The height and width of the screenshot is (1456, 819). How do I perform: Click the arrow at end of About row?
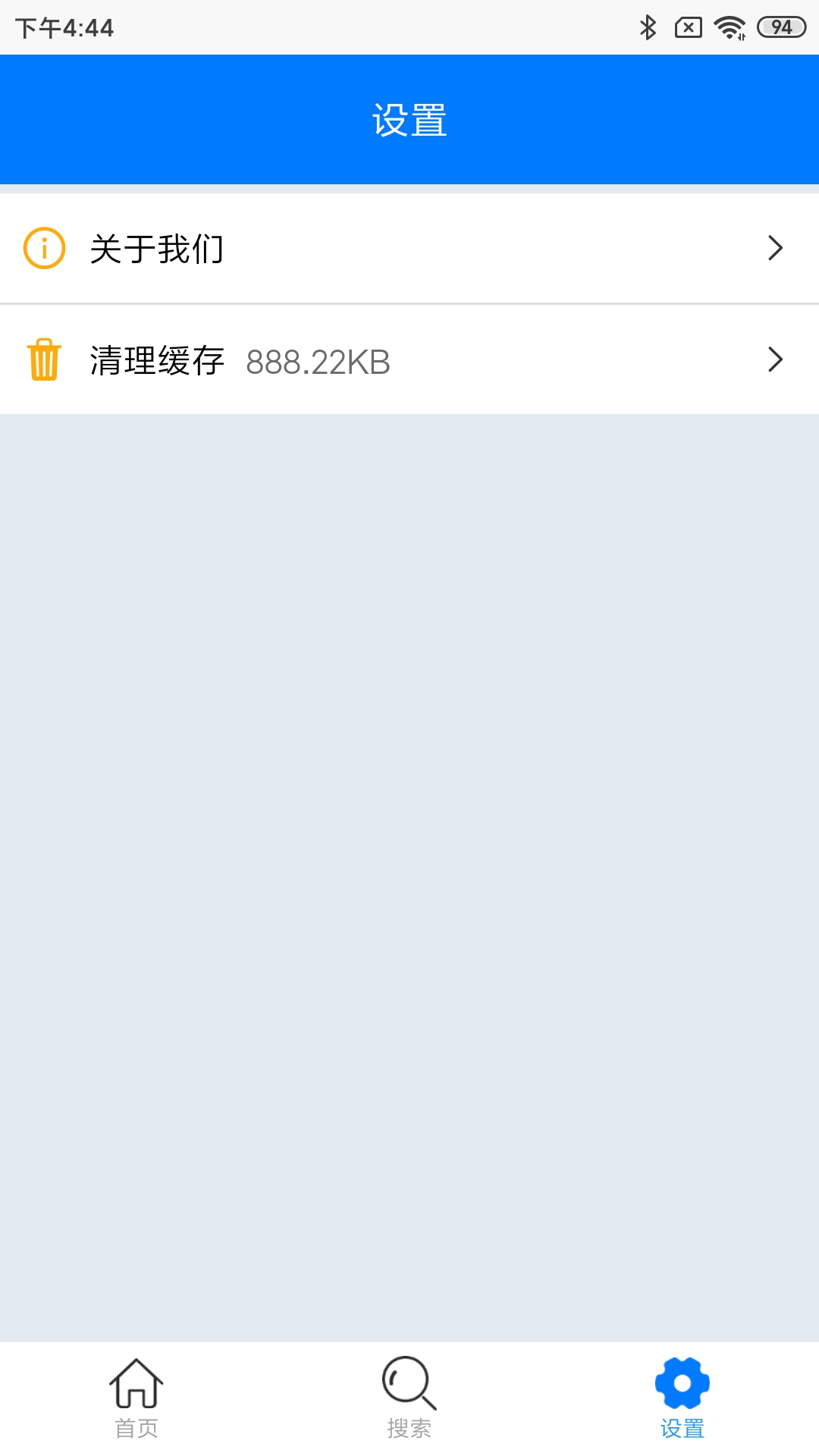774,248
